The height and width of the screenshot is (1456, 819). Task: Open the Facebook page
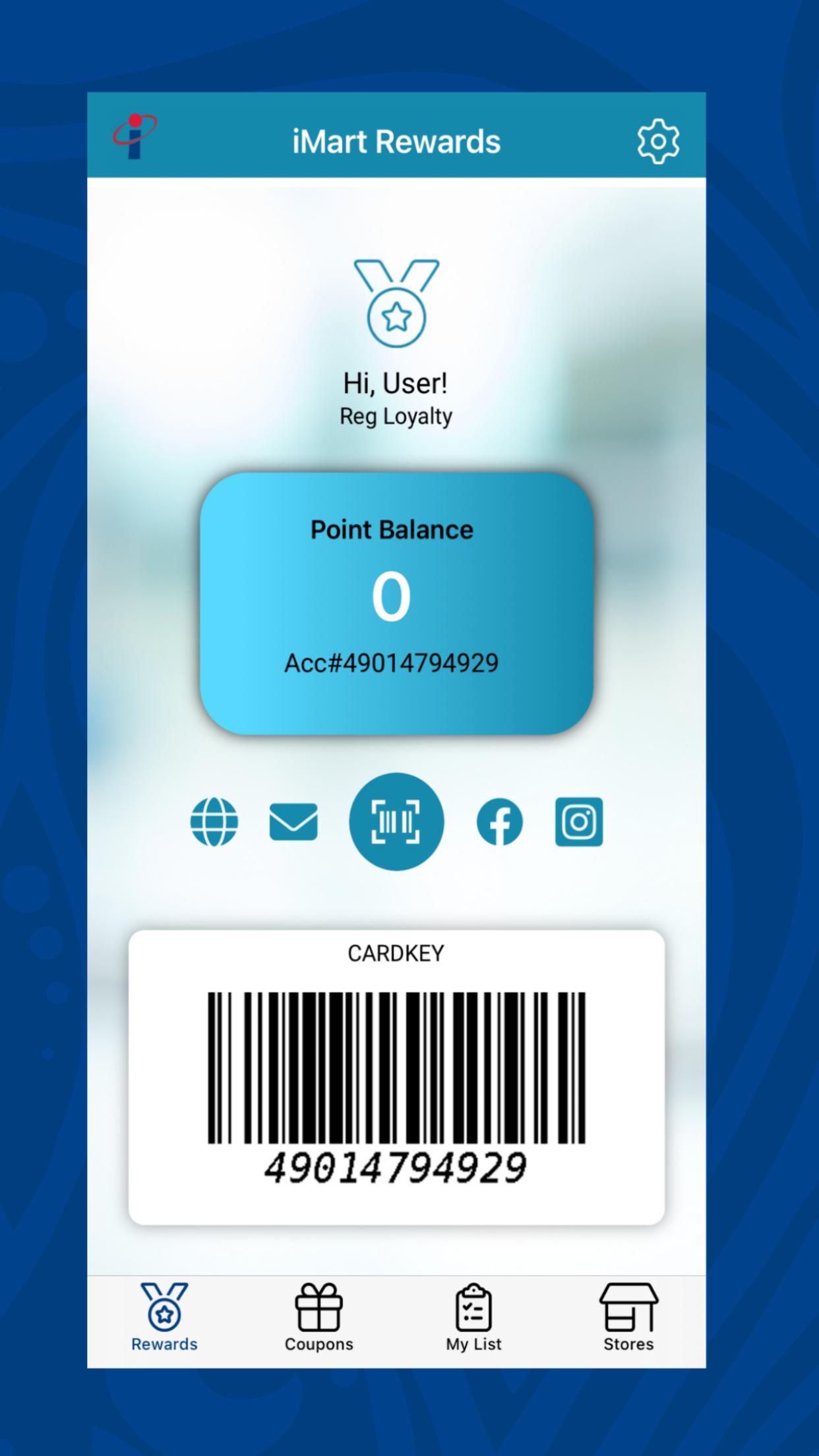pyautogui.click(x=500, y=822)
